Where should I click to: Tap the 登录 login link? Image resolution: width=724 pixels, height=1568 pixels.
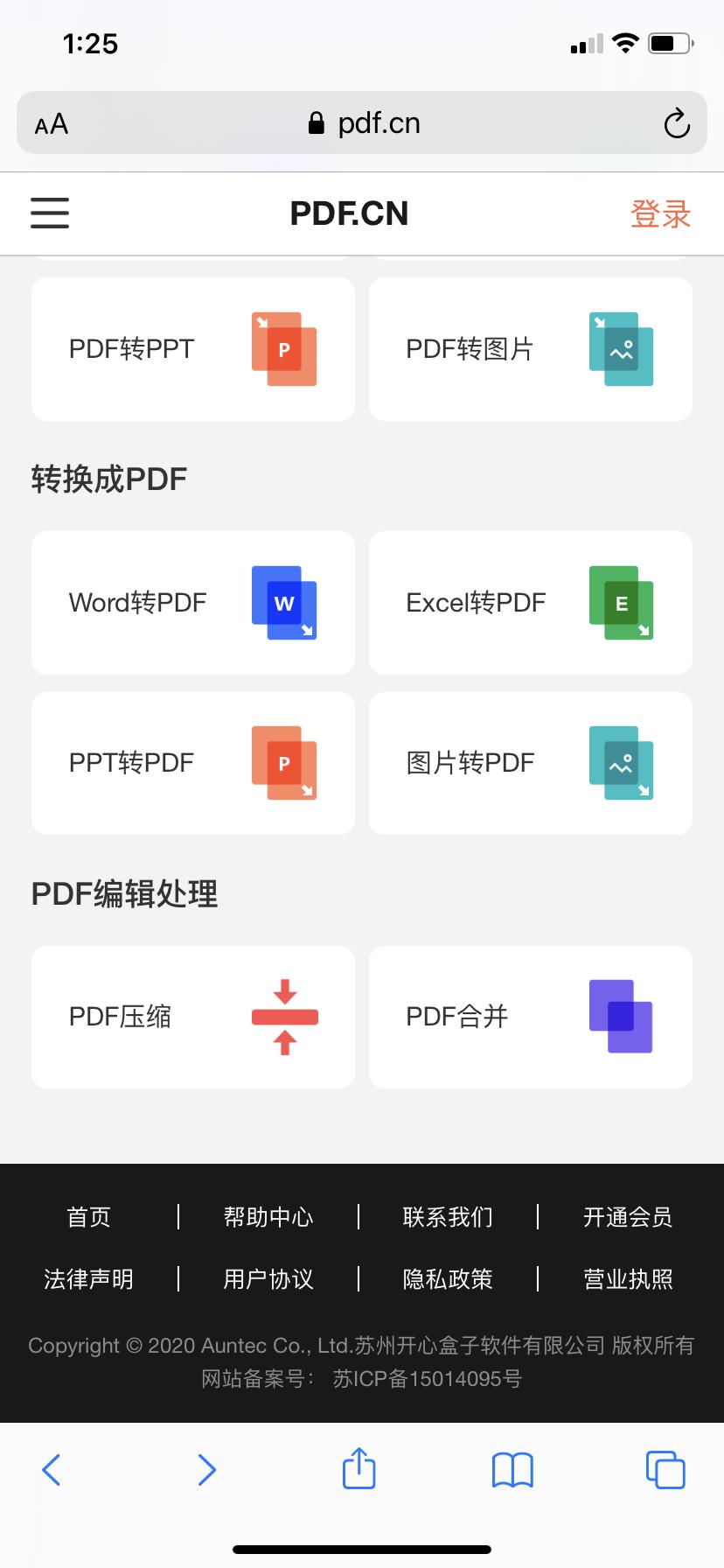[660, 214]
